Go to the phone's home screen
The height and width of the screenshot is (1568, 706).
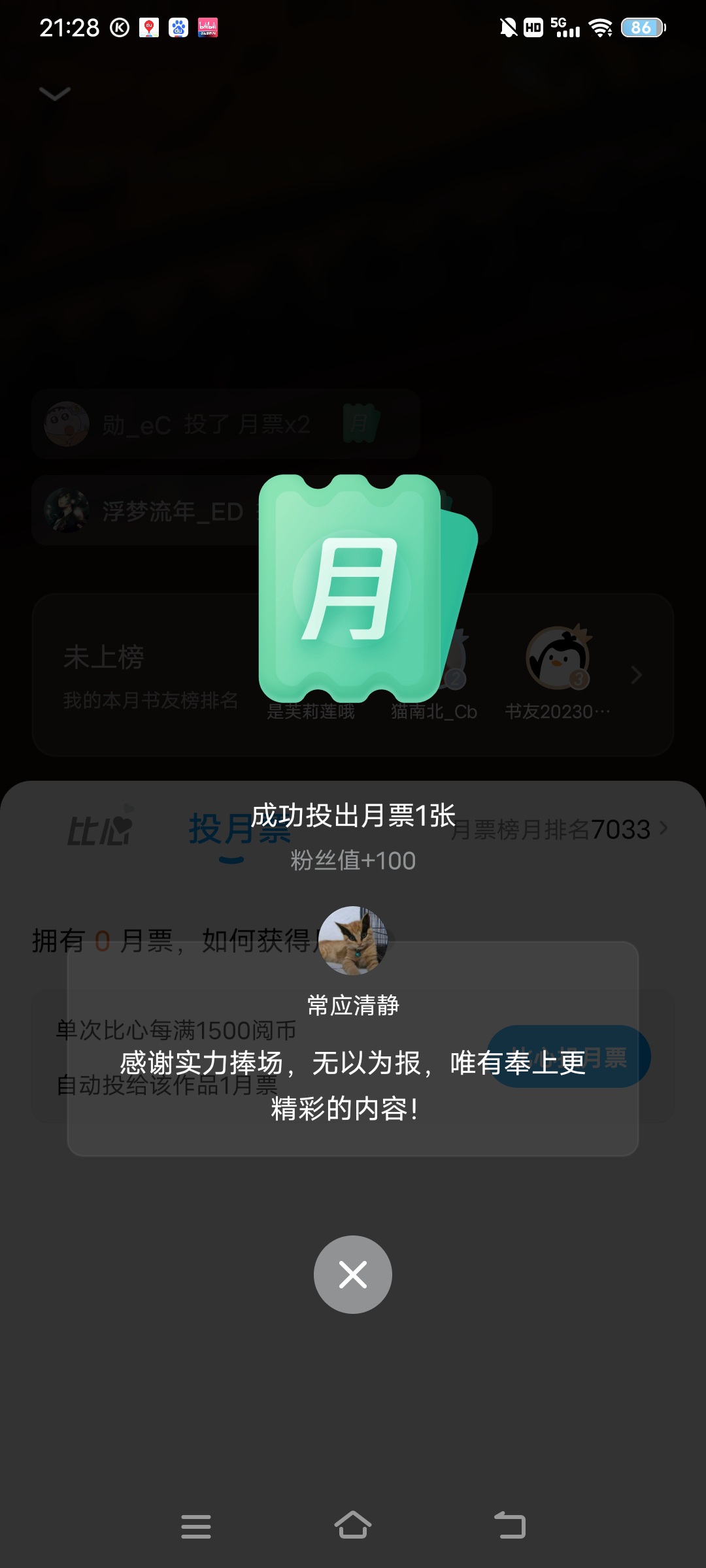coord(353,1526)
